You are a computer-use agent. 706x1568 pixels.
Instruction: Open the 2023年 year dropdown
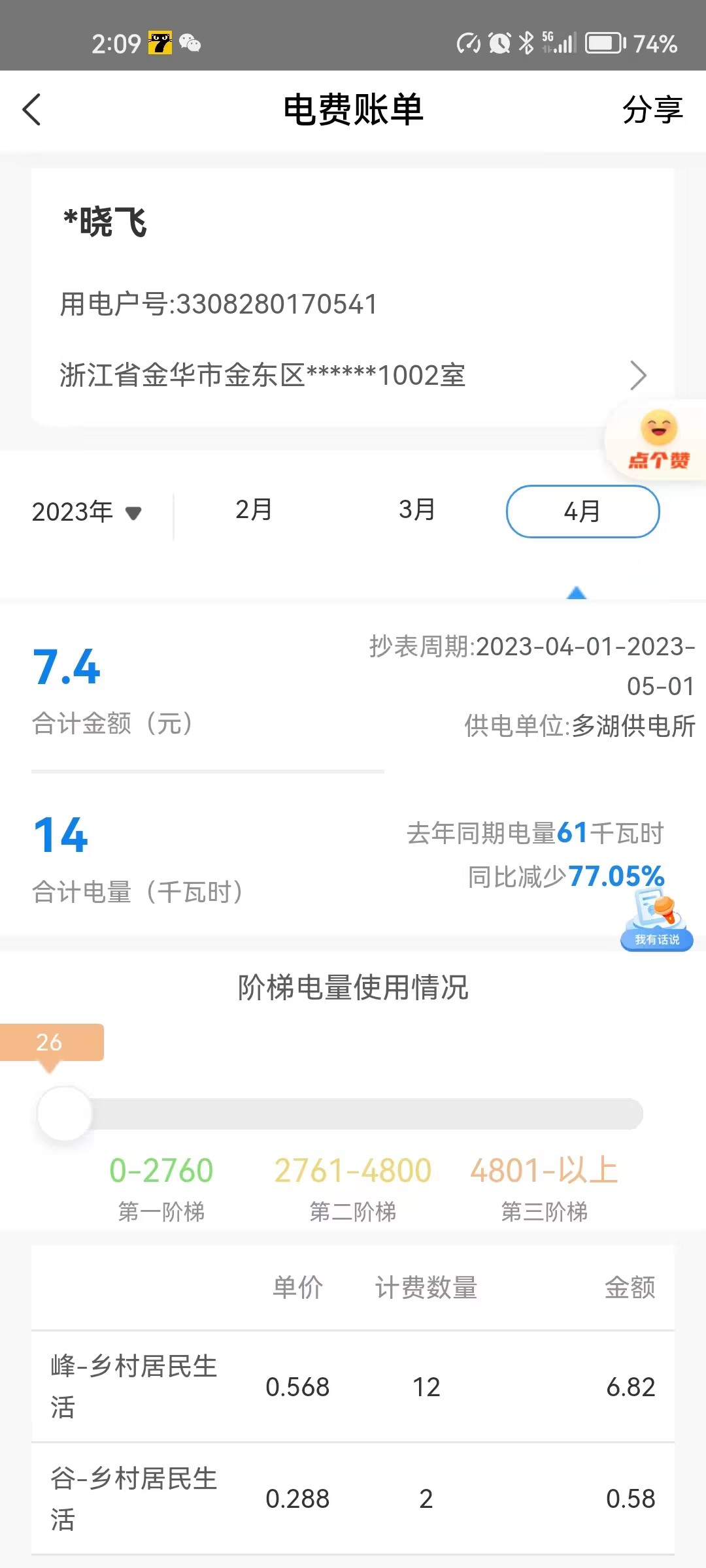click(87, 512)
